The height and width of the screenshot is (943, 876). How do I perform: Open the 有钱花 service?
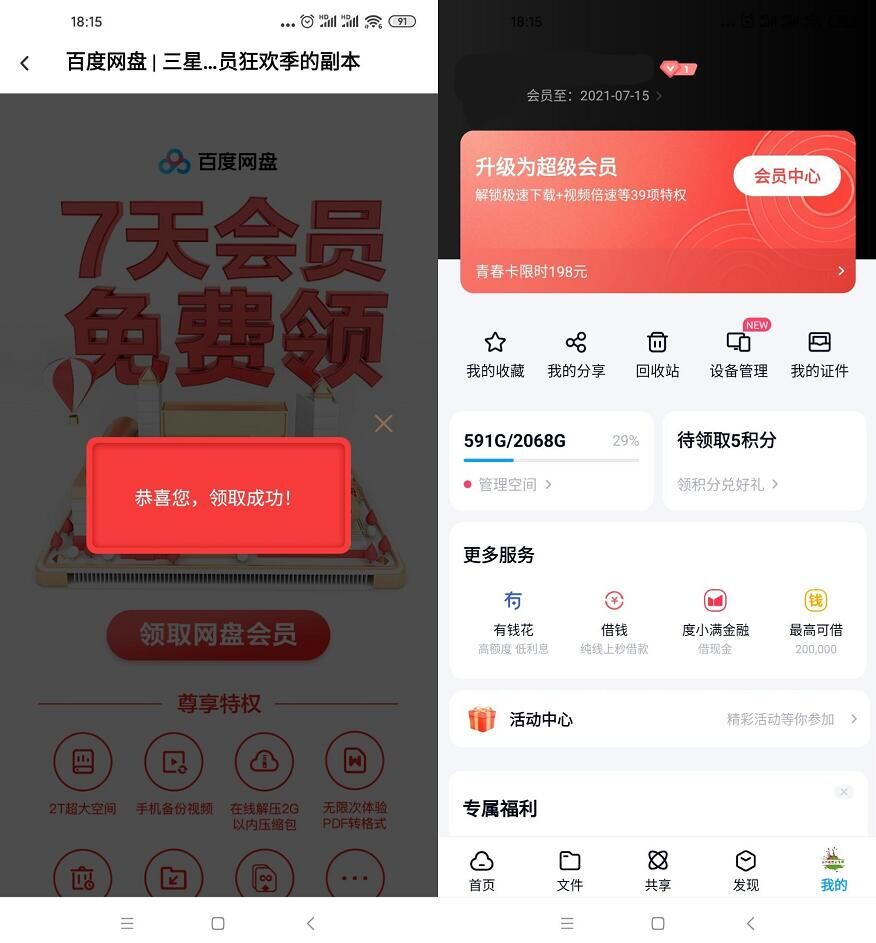513,618
